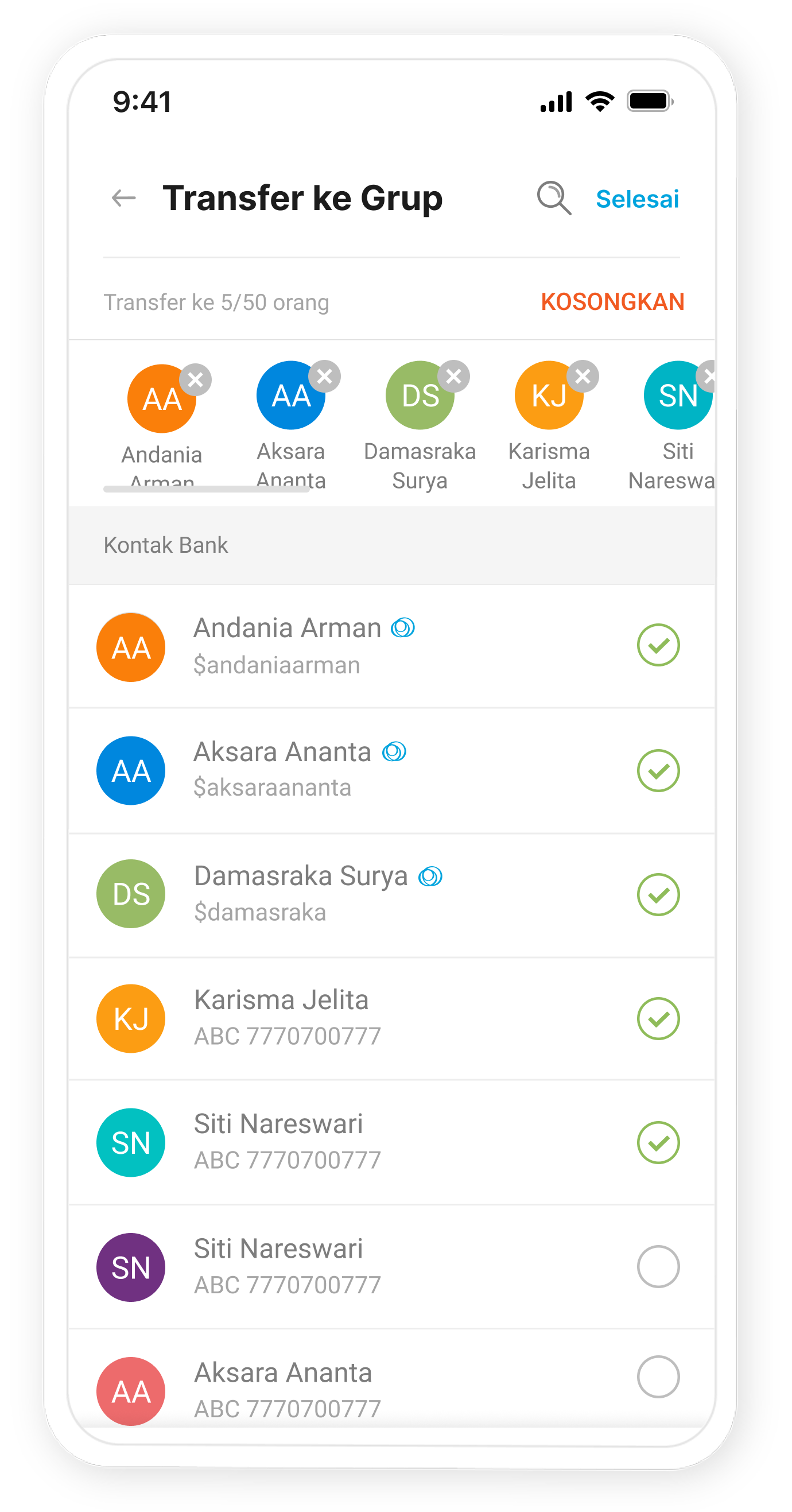
Task: Uncheck the $aksaraananta contact row
Action: (x=658, y=771)
